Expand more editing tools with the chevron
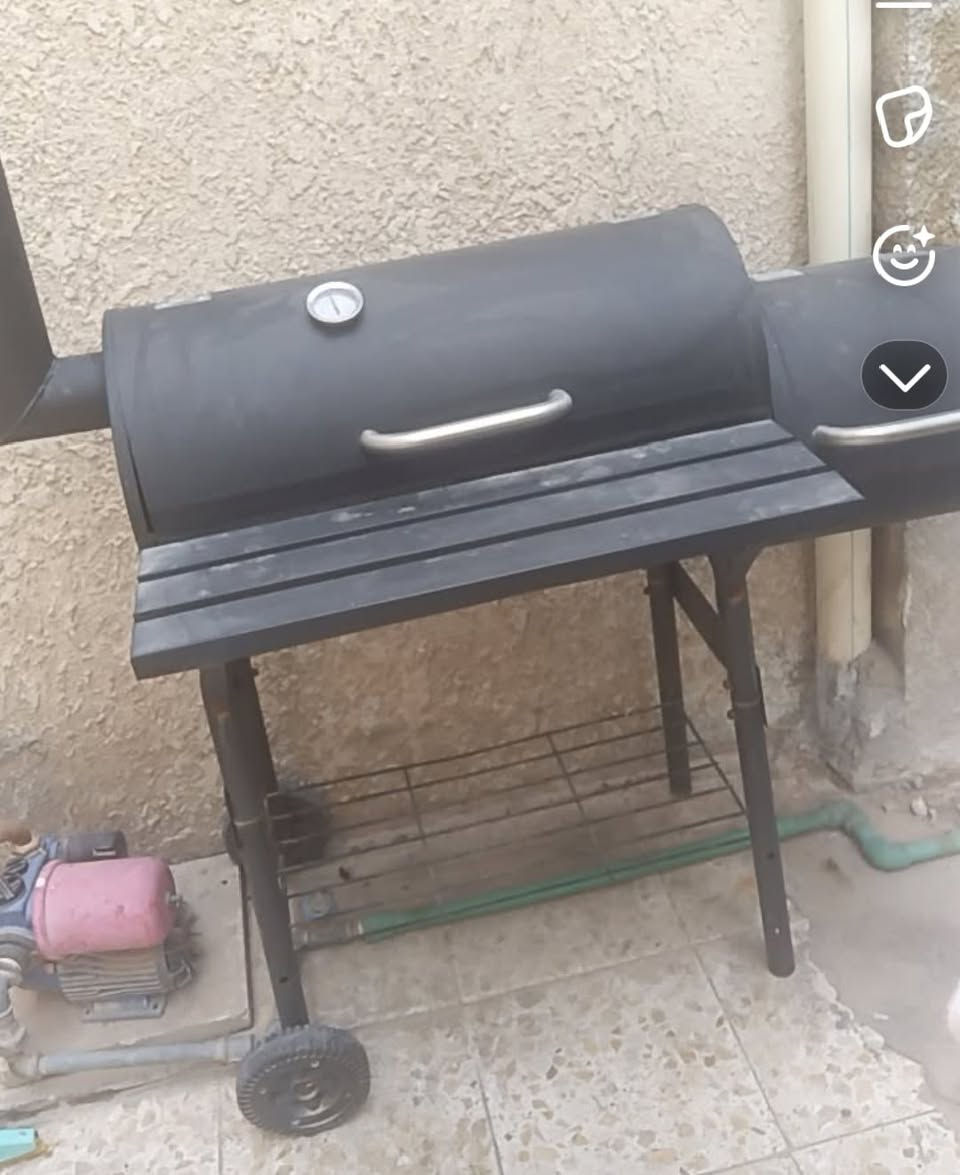The width and height of the screenshot is (960, 1175). 904,375
